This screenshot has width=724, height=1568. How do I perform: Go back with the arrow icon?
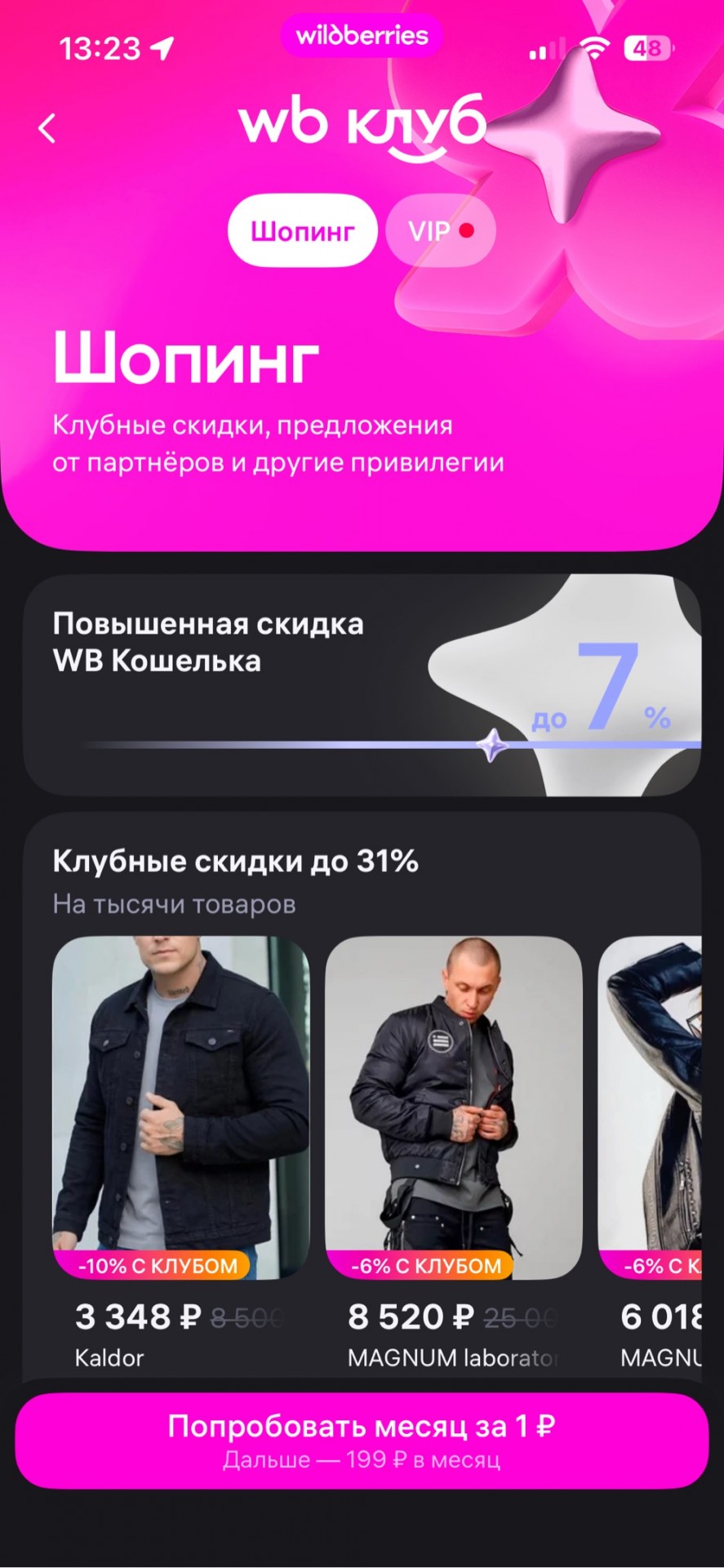(47, 128)
